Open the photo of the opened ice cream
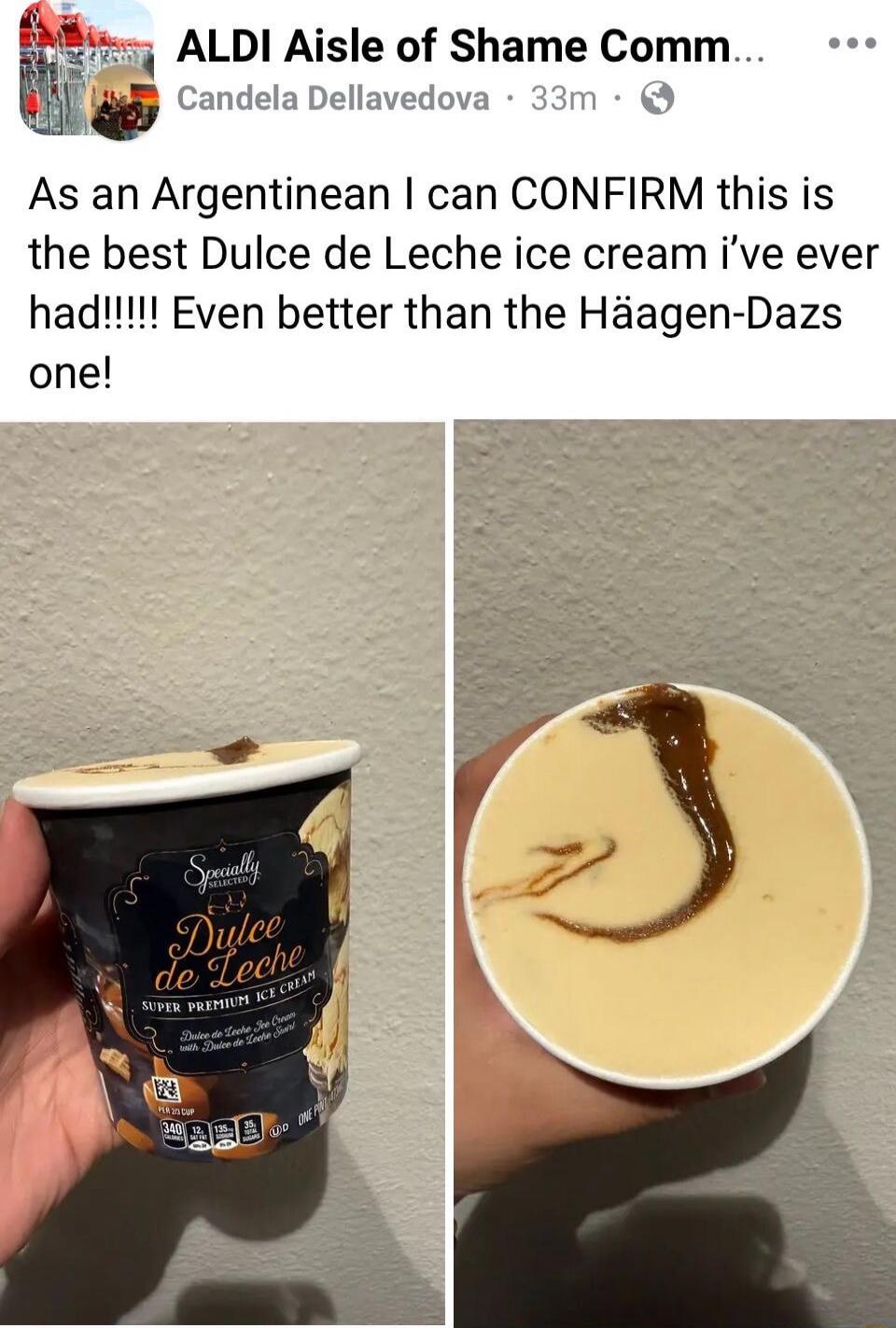 tap(675, 873)
